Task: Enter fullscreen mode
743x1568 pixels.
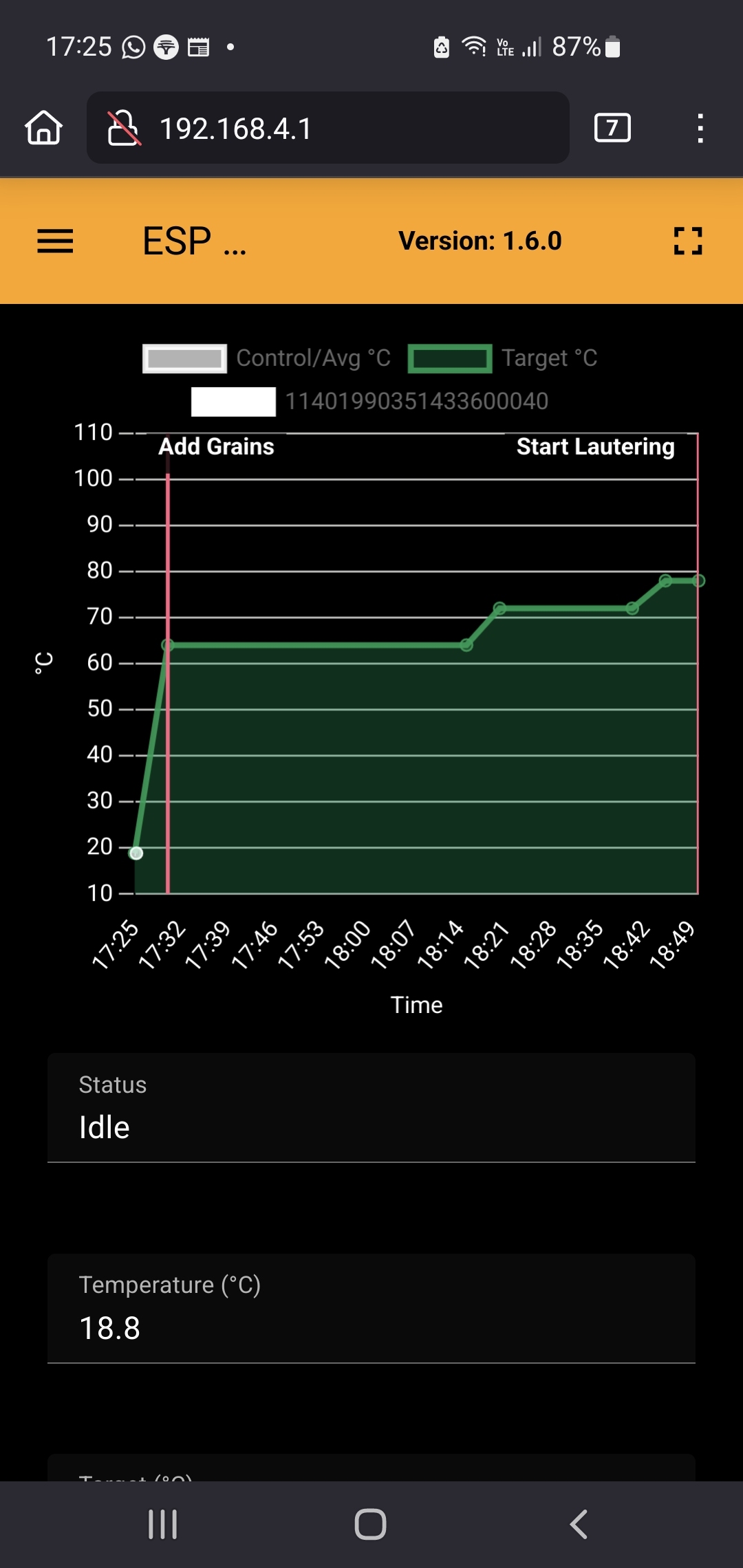Action: point(688,241)
